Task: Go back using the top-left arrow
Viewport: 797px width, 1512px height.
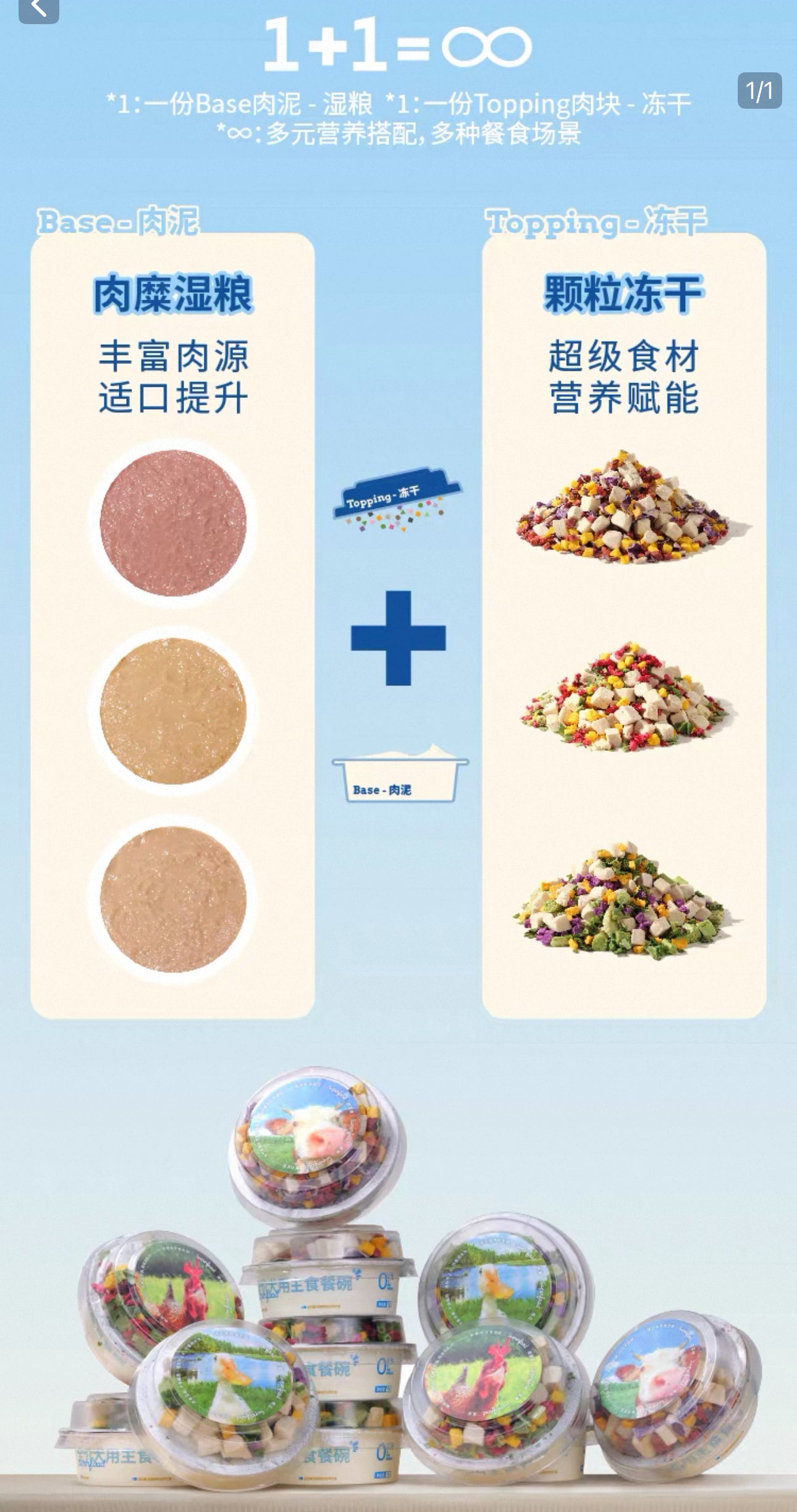Action: tap(38, 8)
